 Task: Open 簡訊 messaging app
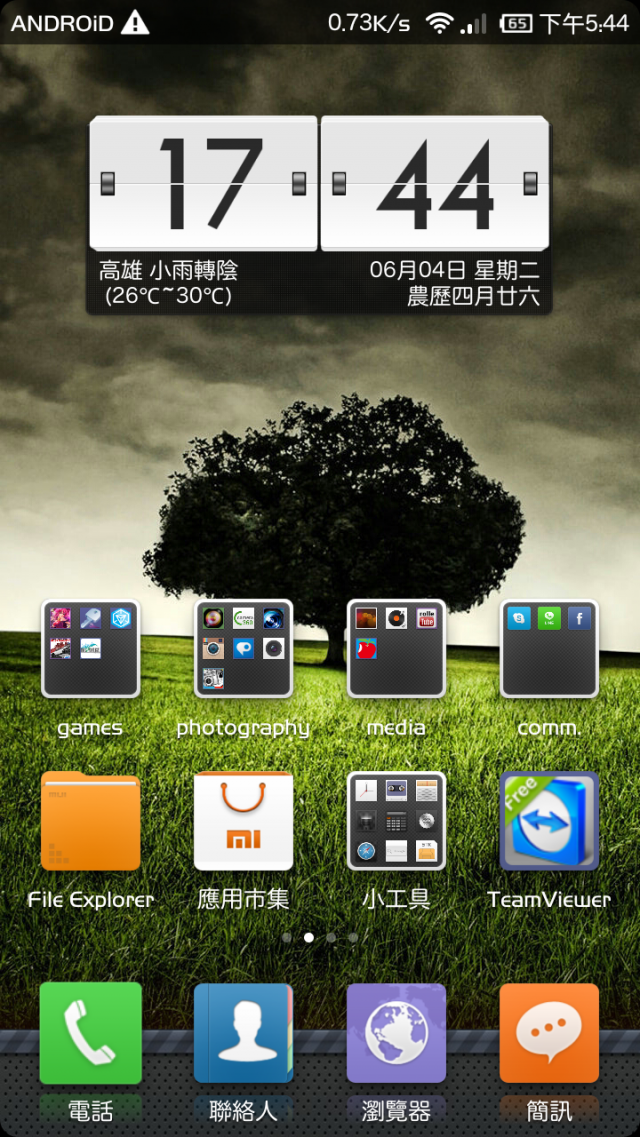pos(549,1034)
